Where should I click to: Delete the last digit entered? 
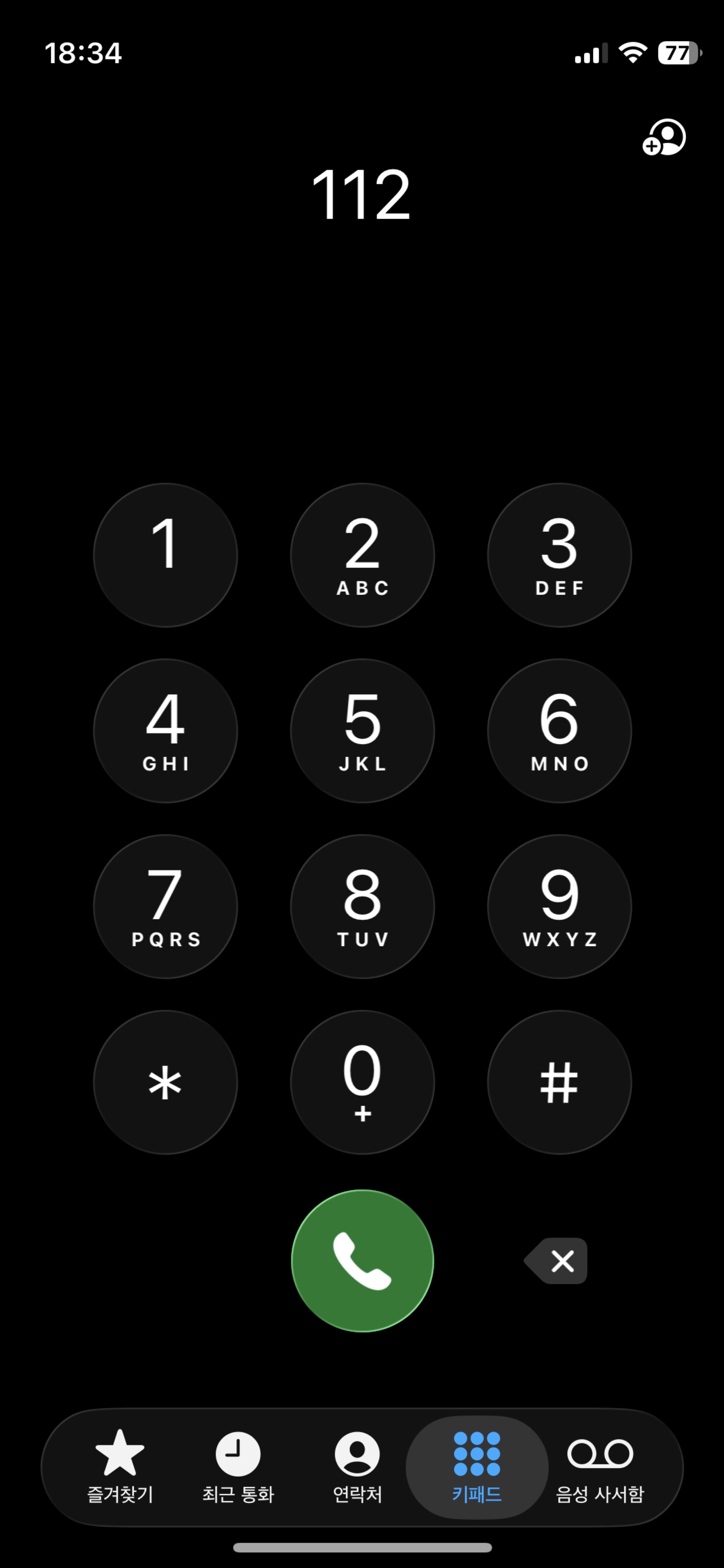[556, 1261]
